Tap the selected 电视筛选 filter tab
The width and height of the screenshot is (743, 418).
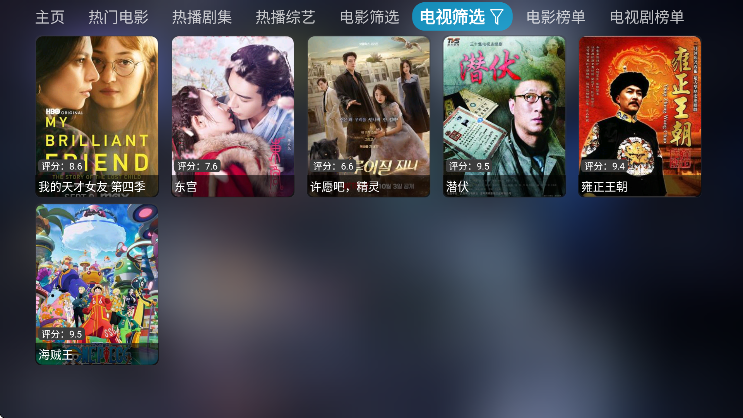pyautogui.click(x=462, y=17)
